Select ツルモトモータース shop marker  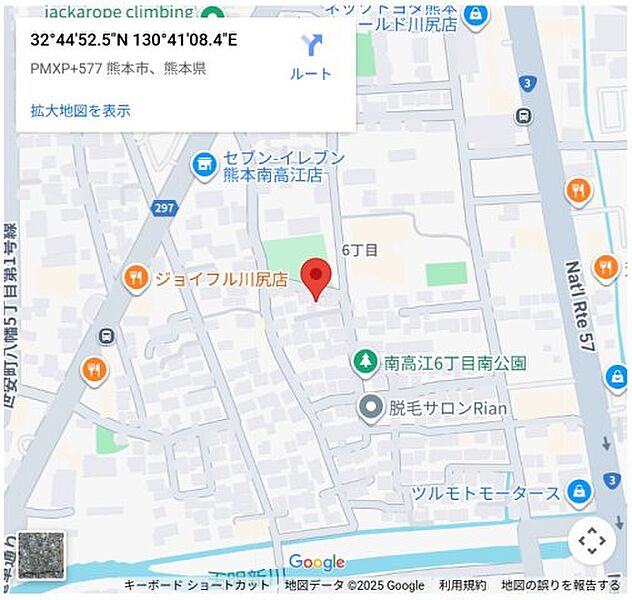tap(578, 492)
